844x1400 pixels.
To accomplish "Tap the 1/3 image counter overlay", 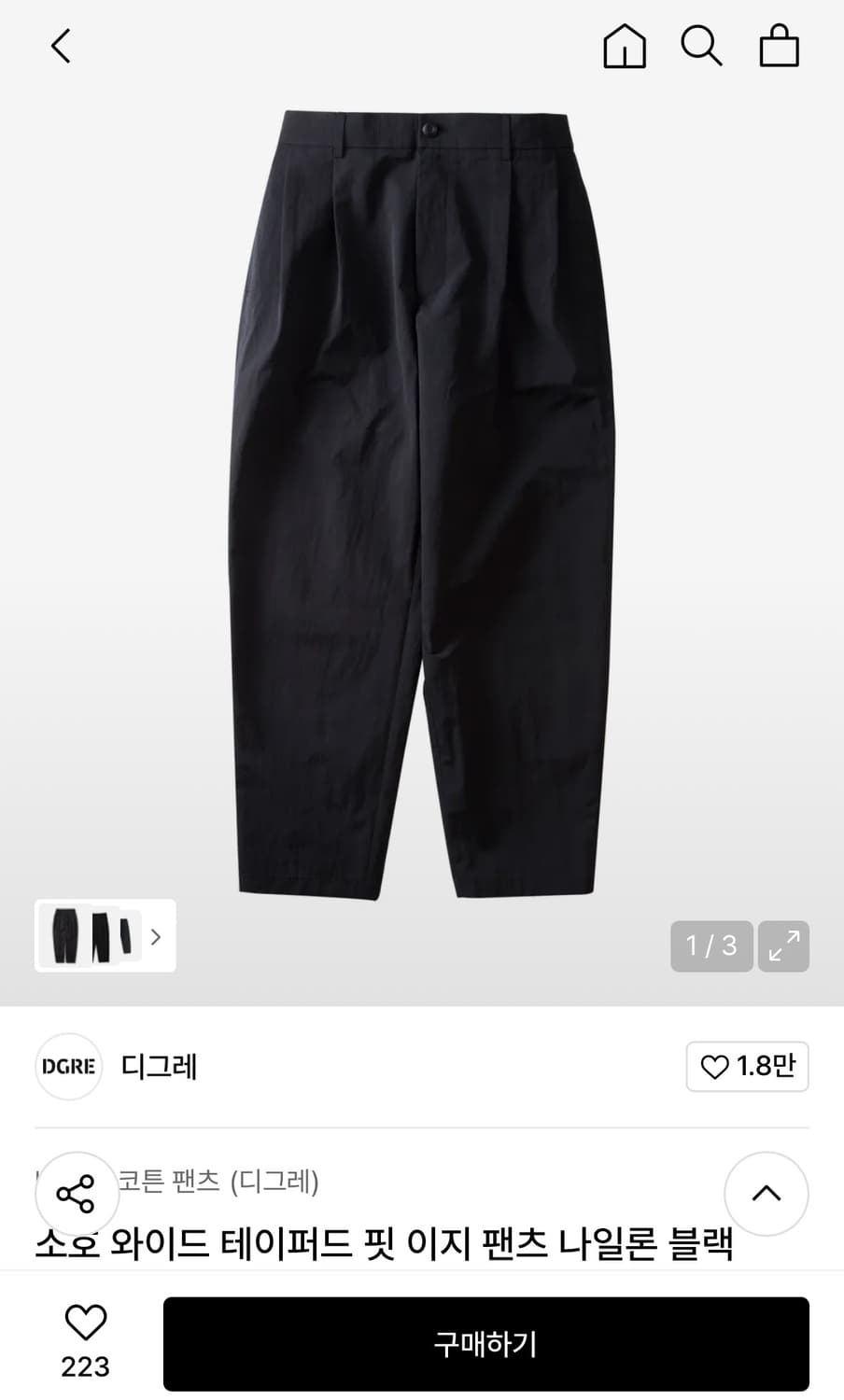I will [x=711, y=946].
